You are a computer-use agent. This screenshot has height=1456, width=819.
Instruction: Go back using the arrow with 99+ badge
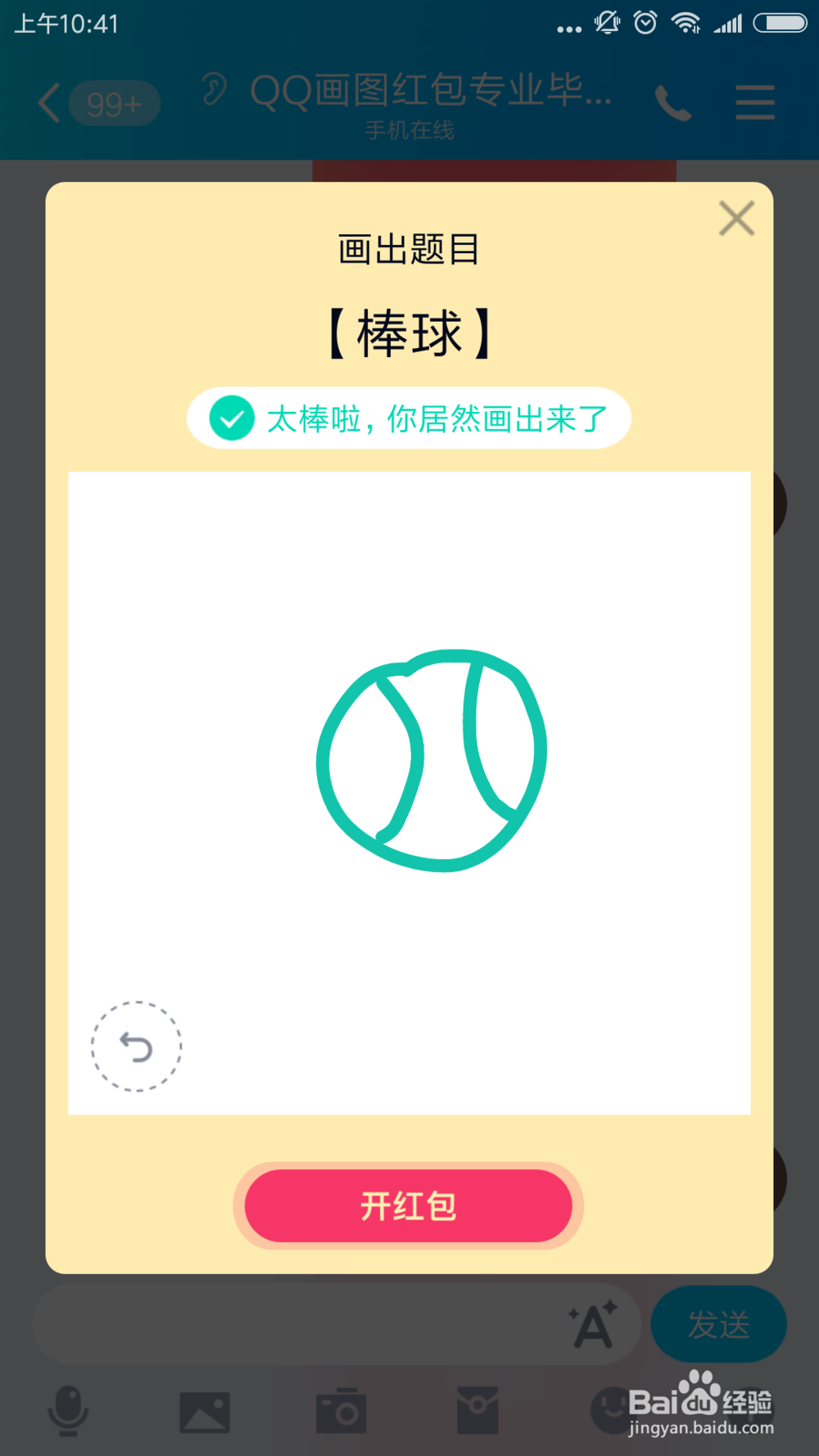point(90,103)
